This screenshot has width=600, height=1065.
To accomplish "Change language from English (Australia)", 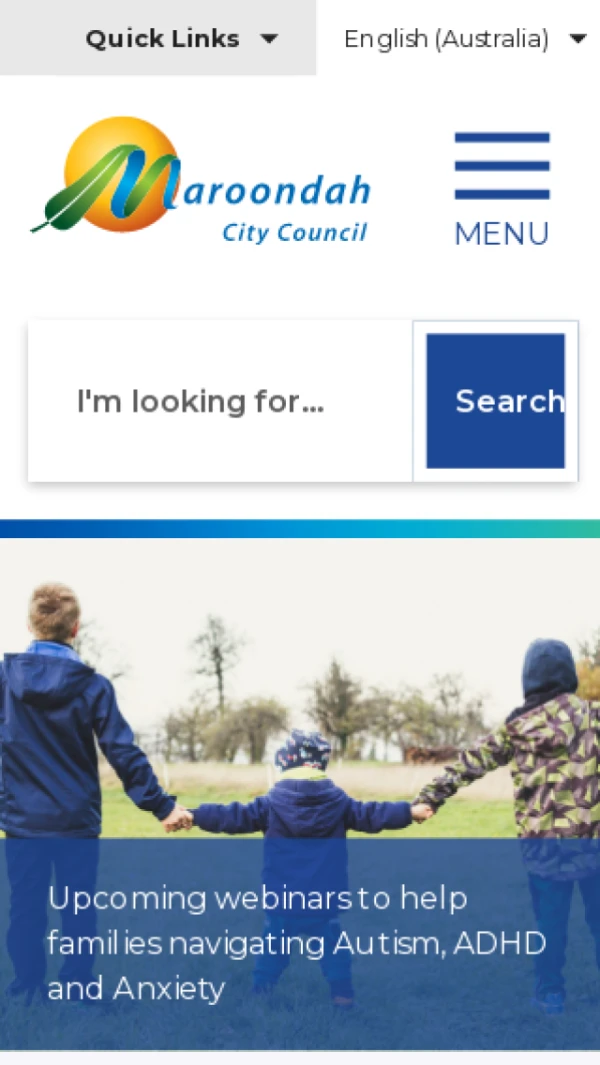I will click(x=464, y=39).
